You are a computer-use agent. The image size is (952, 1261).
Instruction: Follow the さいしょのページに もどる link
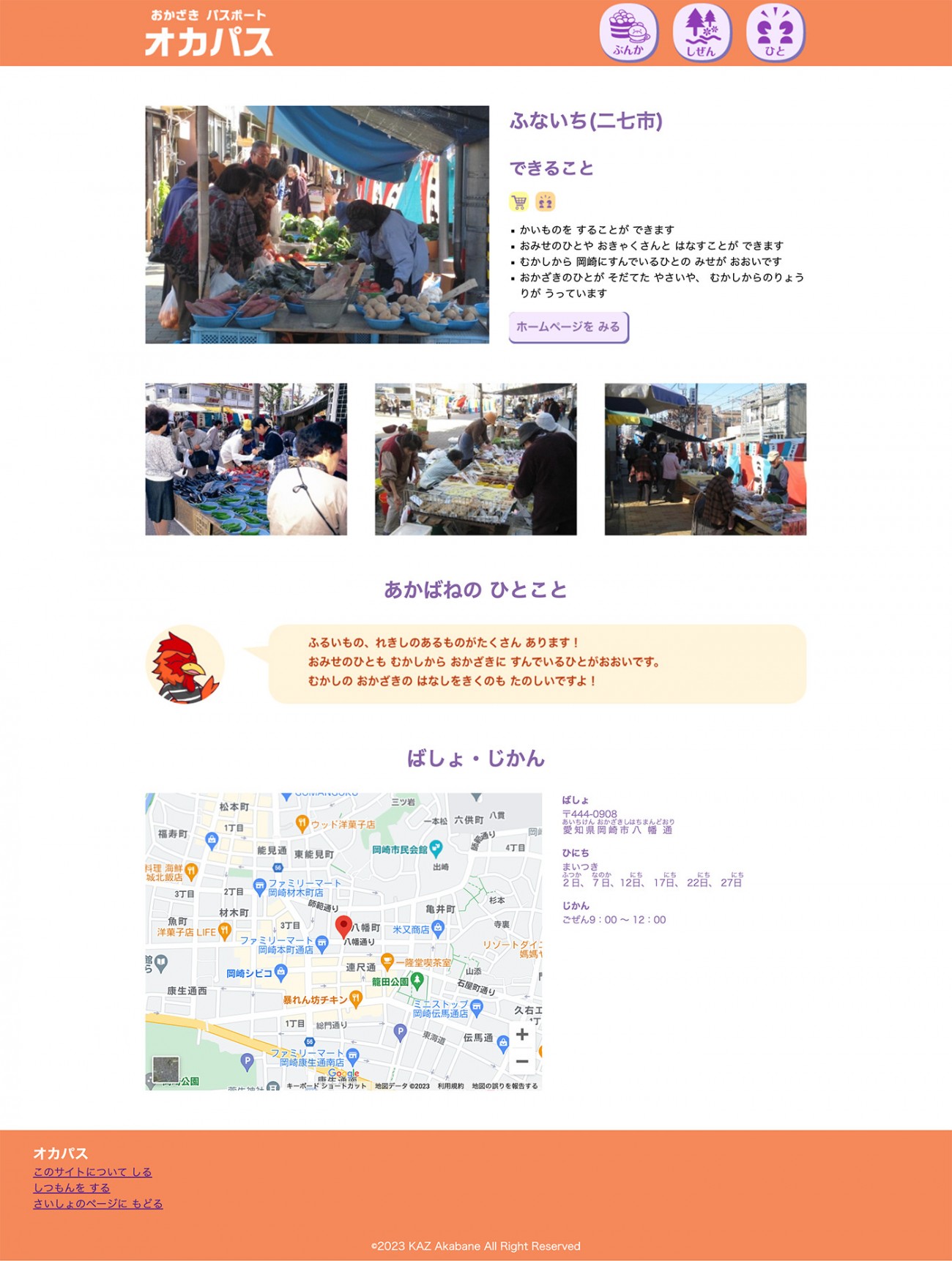[x=98, y=1203]
